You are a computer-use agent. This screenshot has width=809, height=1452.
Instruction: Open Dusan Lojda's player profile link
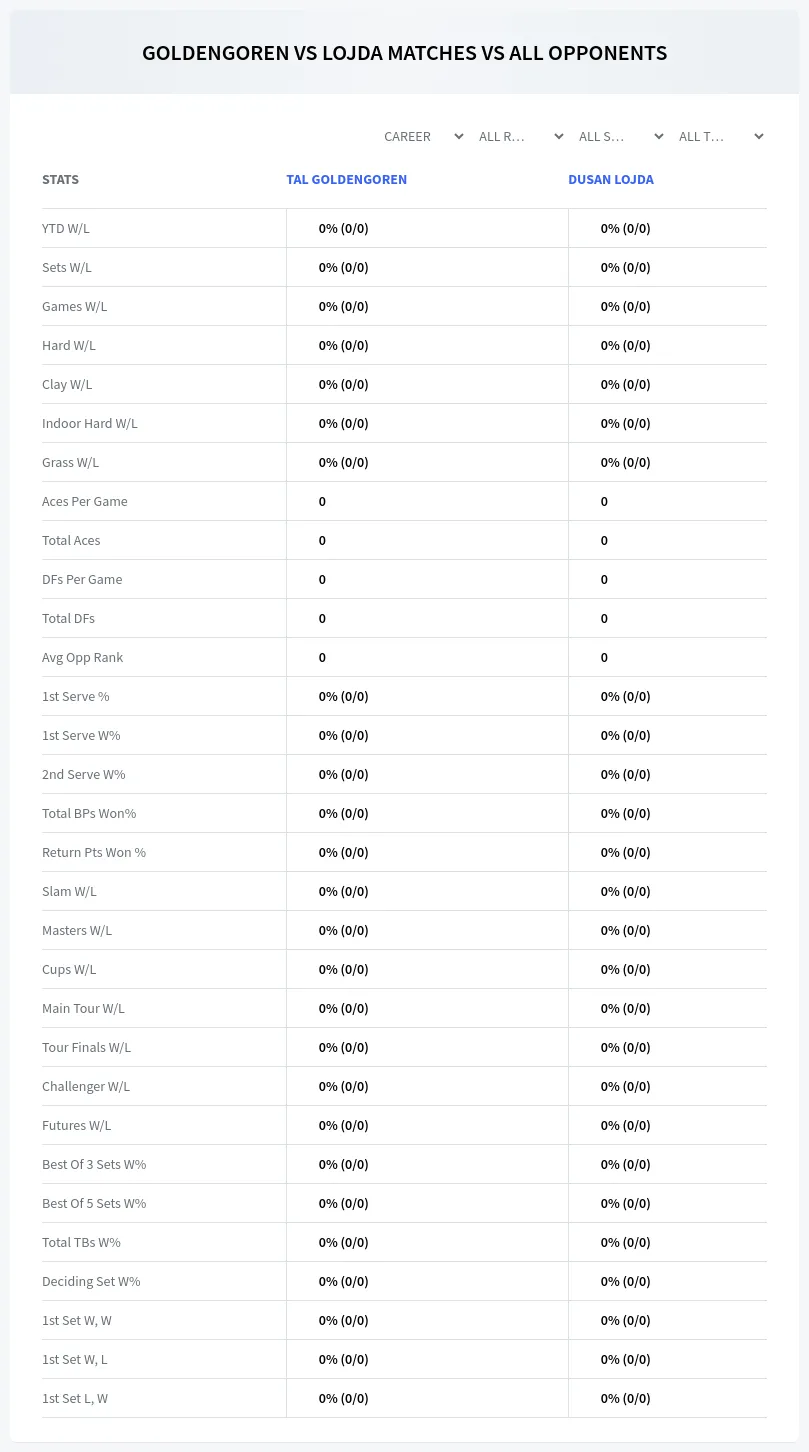(x=611, y=180)
